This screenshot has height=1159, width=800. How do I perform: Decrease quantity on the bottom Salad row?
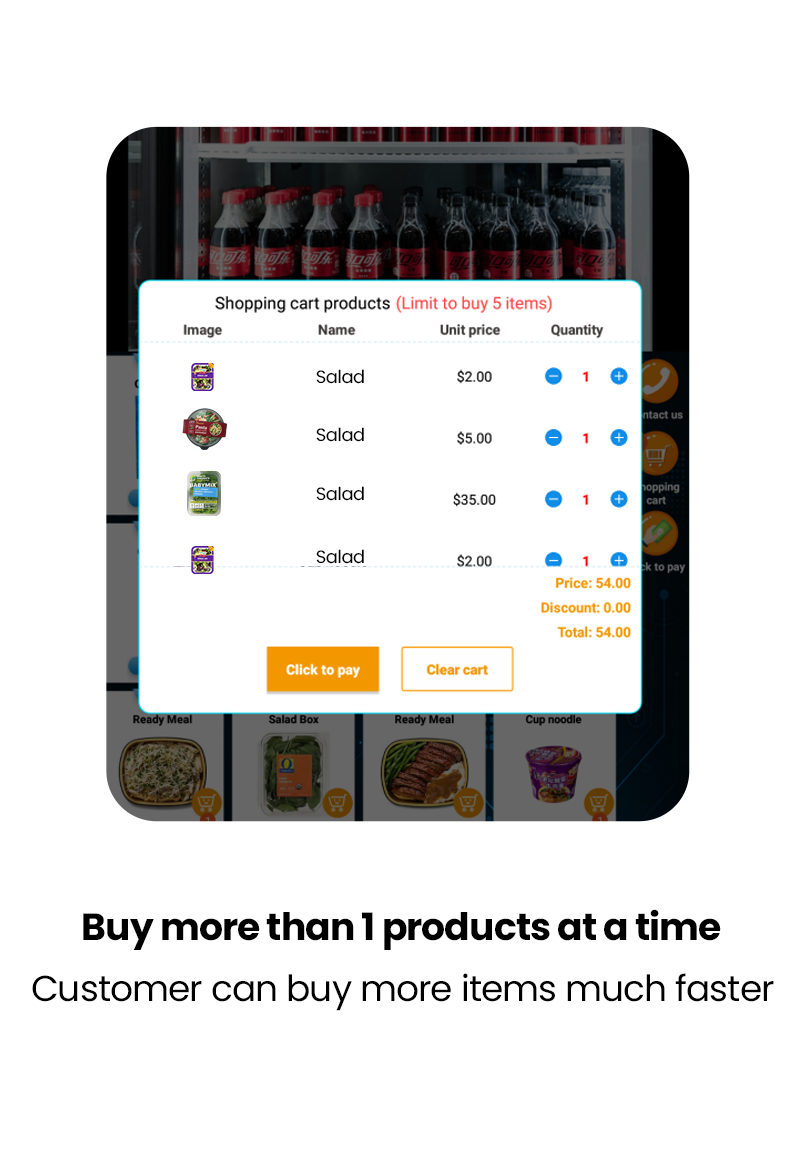click(x=553, y=561)
